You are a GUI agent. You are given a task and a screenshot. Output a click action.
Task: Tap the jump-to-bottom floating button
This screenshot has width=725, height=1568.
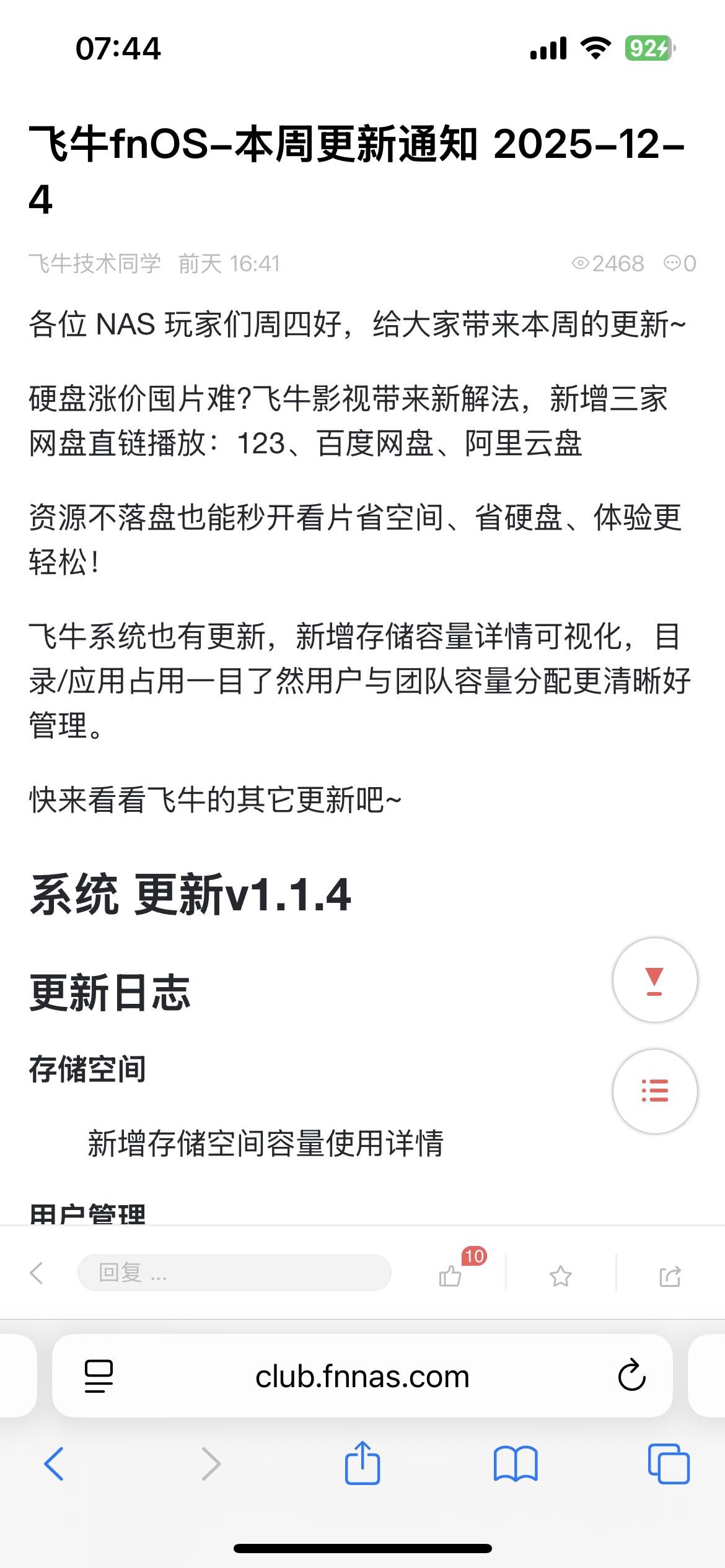click(654, 980)
